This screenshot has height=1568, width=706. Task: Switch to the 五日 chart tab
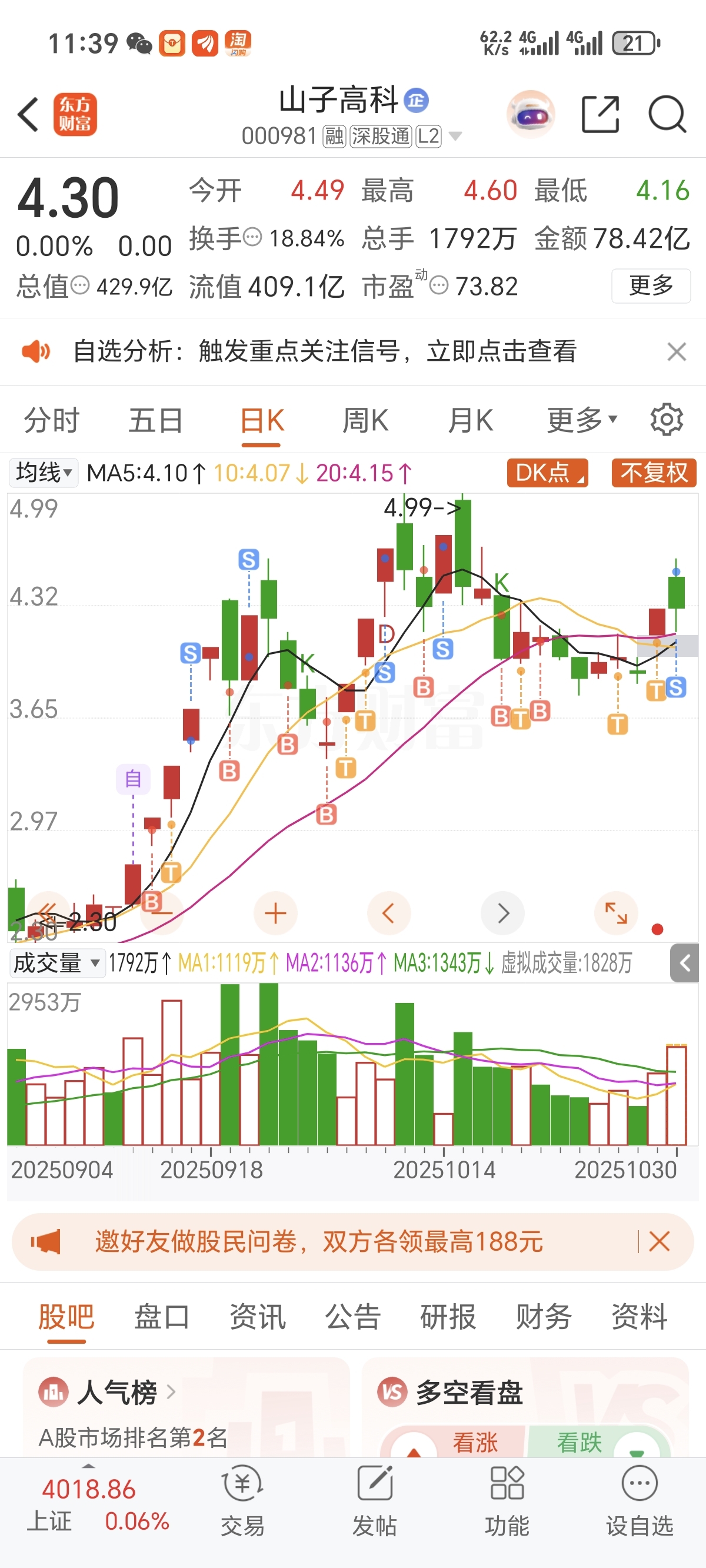pyautogui.click(x=156, y=421)
